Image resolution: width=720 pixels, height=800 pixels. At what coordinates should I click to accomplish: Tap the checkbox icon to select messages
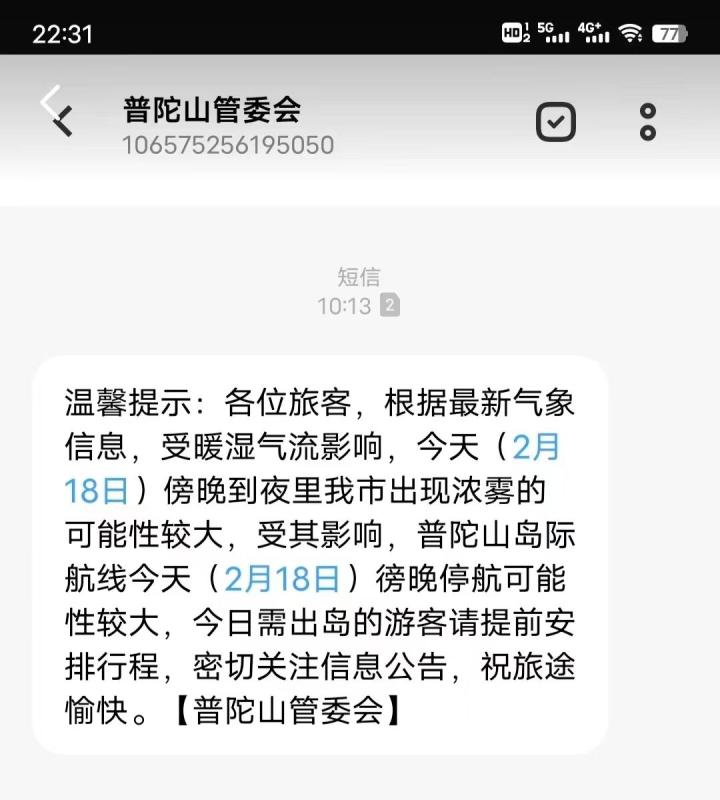(556, 122)
